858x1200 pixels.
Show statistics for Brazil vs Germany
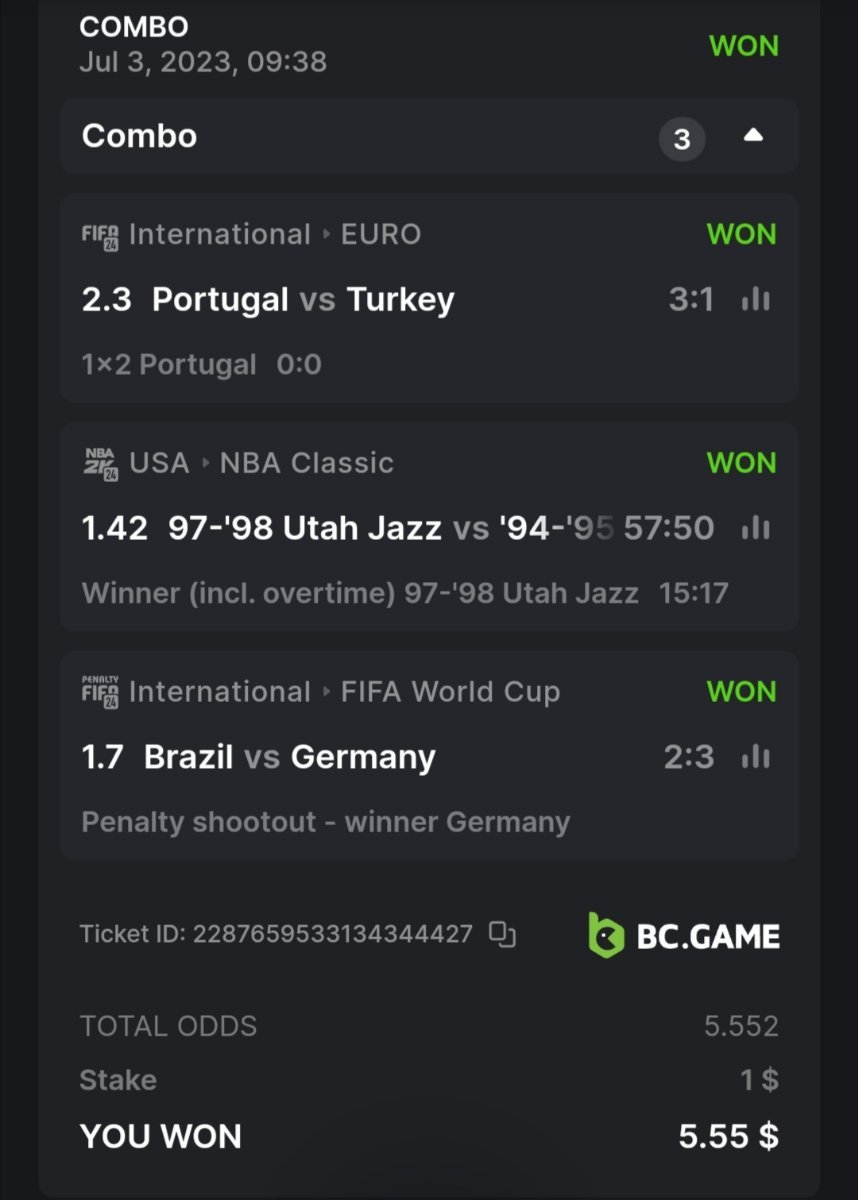755,757
